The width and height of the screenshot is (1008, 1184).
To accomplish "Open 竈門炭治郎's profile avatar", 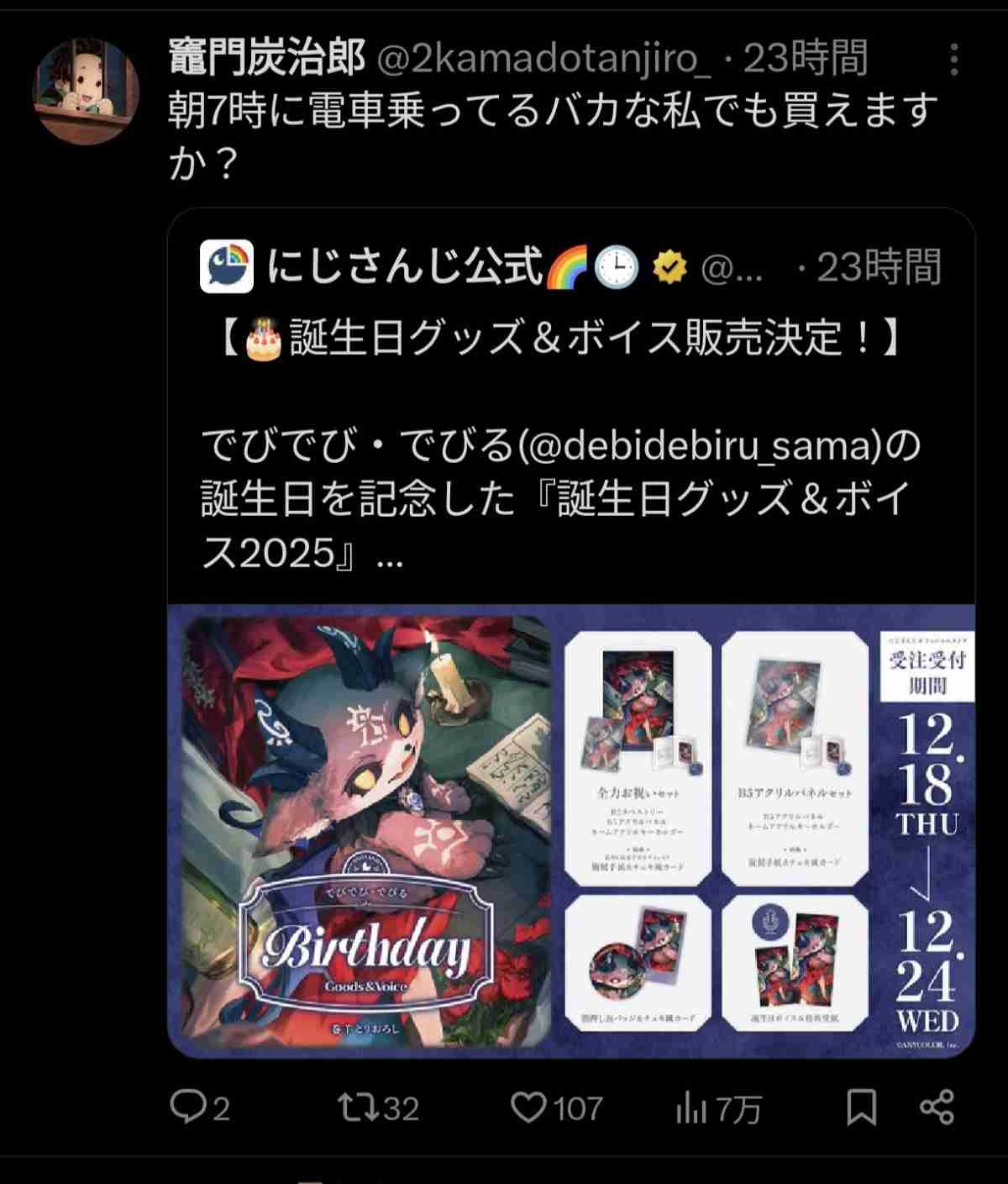I will click(x=86, y=92).
